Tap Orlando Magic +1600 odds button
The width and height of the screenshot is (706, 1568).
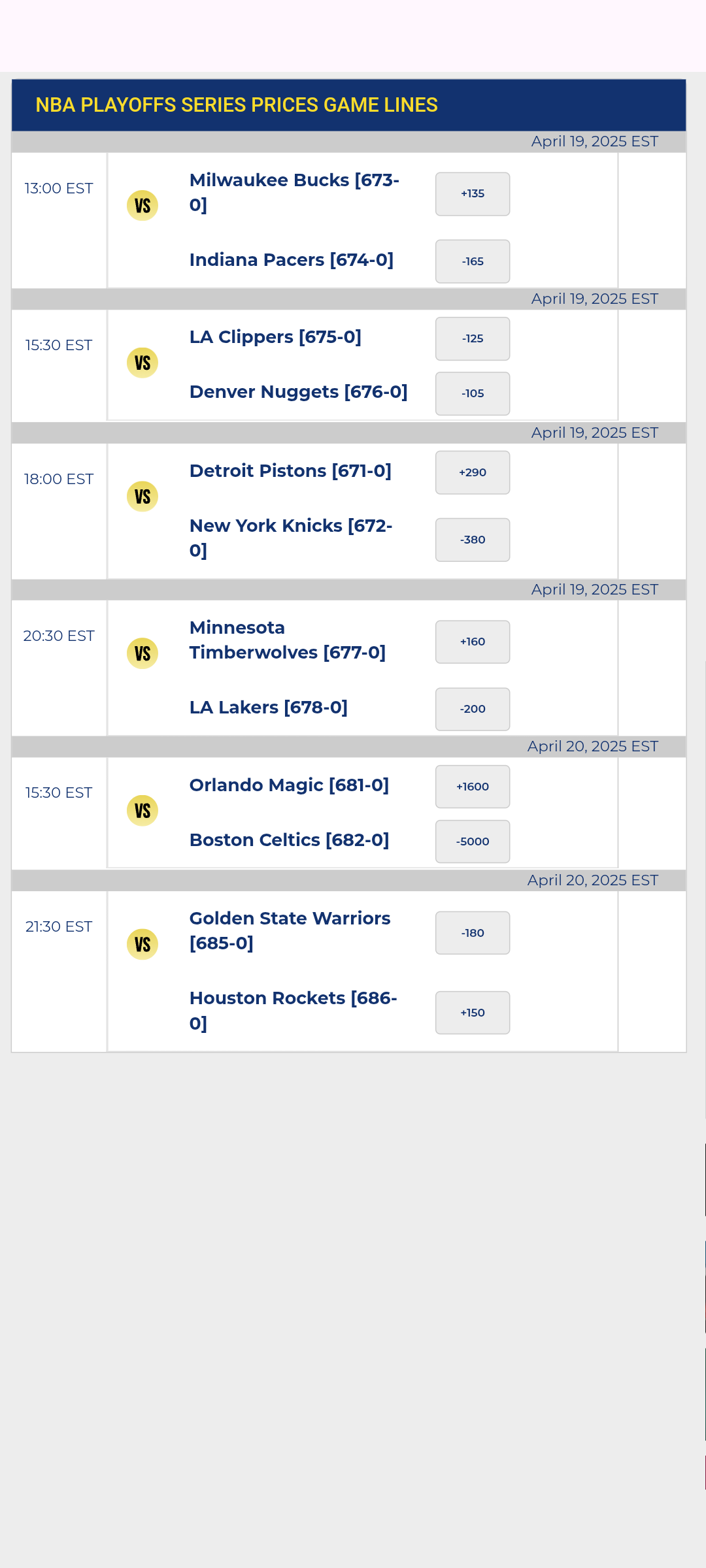[x=473, y=787]
